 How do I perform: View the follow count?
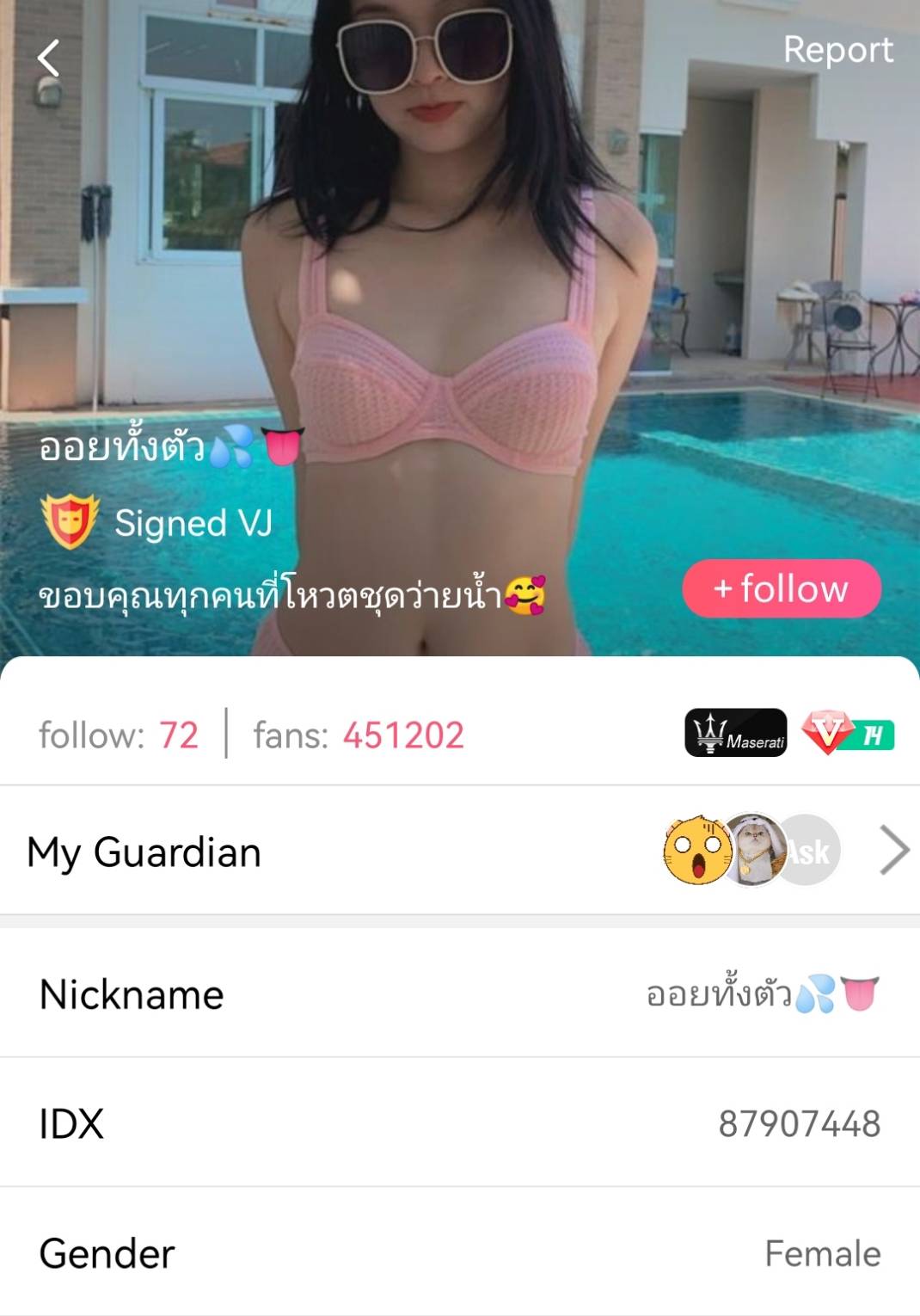[x=119, y=735]
